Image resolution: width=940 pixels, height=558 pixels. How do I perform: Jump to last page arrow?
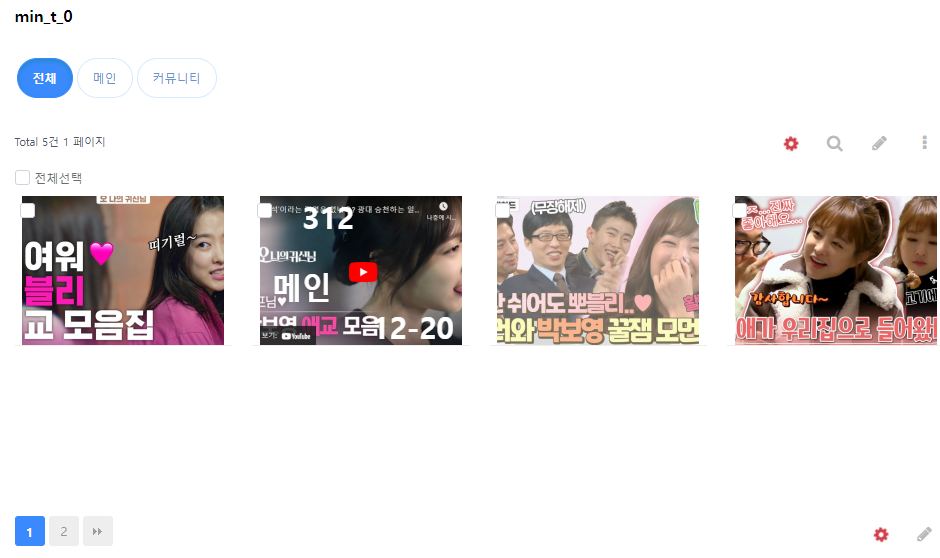97,532
